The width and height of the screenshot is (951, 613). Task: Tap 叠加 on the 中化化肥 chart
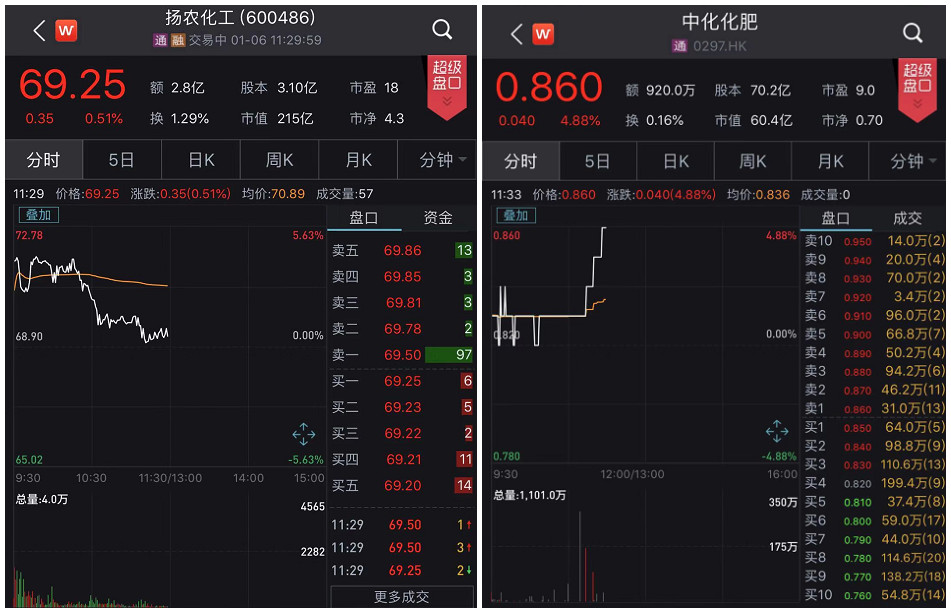tap(515, 215)
